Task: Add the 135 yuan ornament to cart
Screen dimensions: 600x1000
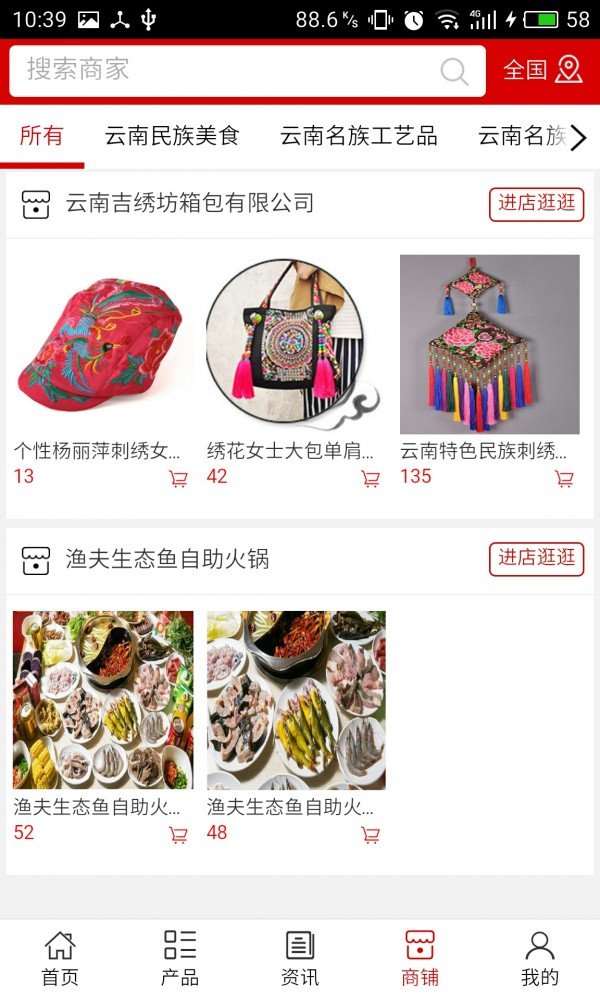Action: tap(564, 479)
